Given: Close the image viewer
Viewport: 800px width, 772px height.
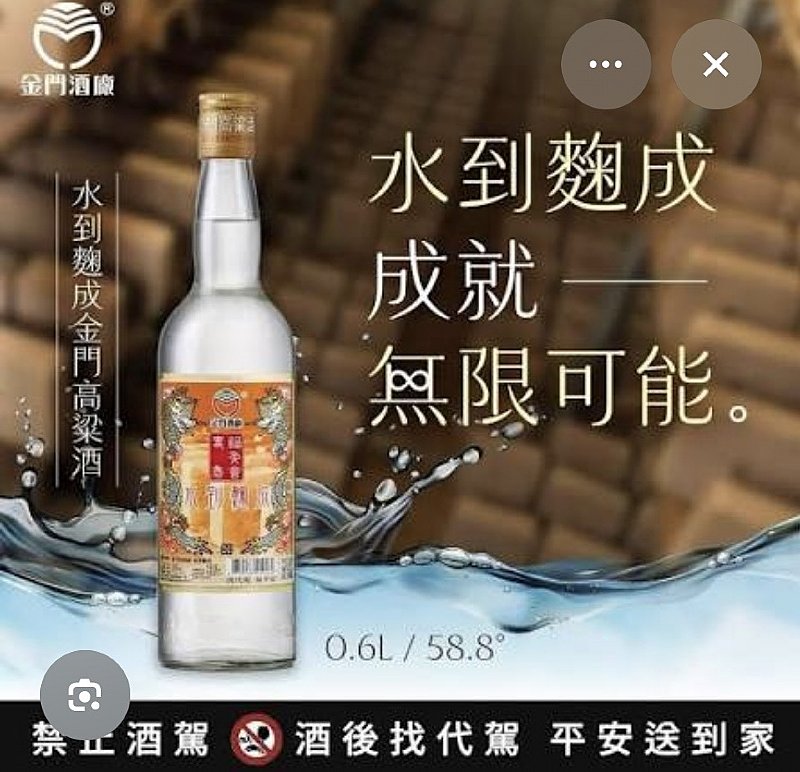Looking at the screenshot, I should coord(716,64).
